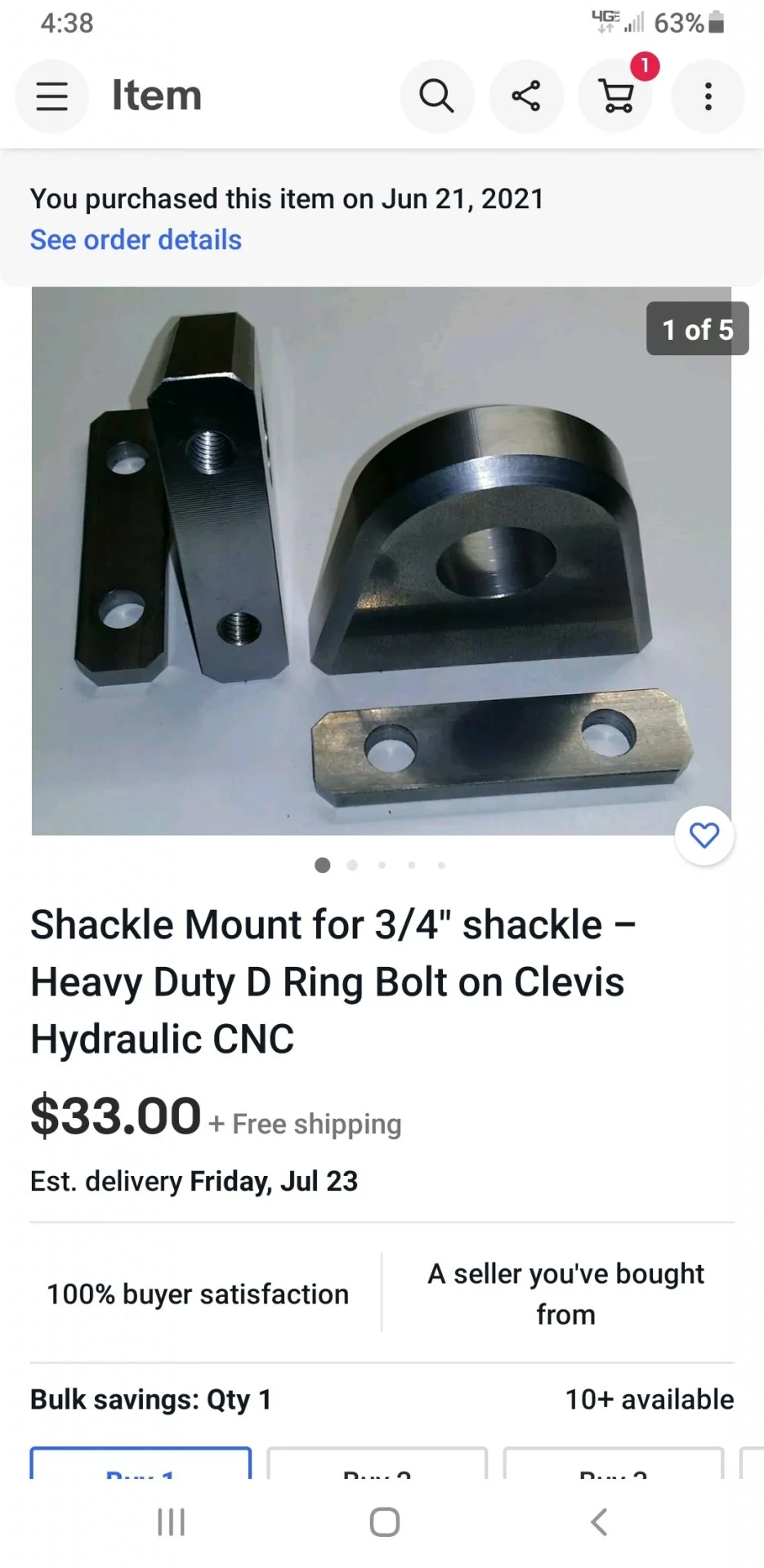
Task: Select Buy 3 bulk option
Action: click(x=613, y=1465)
